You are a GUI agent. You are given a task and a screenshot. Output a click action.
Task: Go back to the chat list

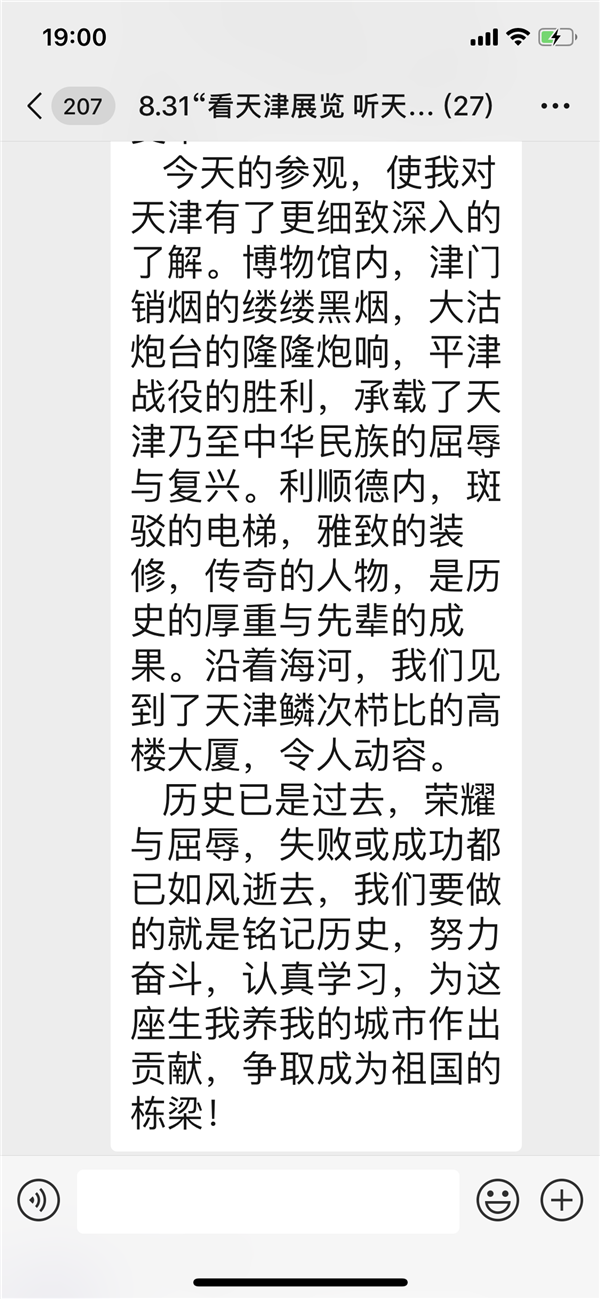[35, 106]
